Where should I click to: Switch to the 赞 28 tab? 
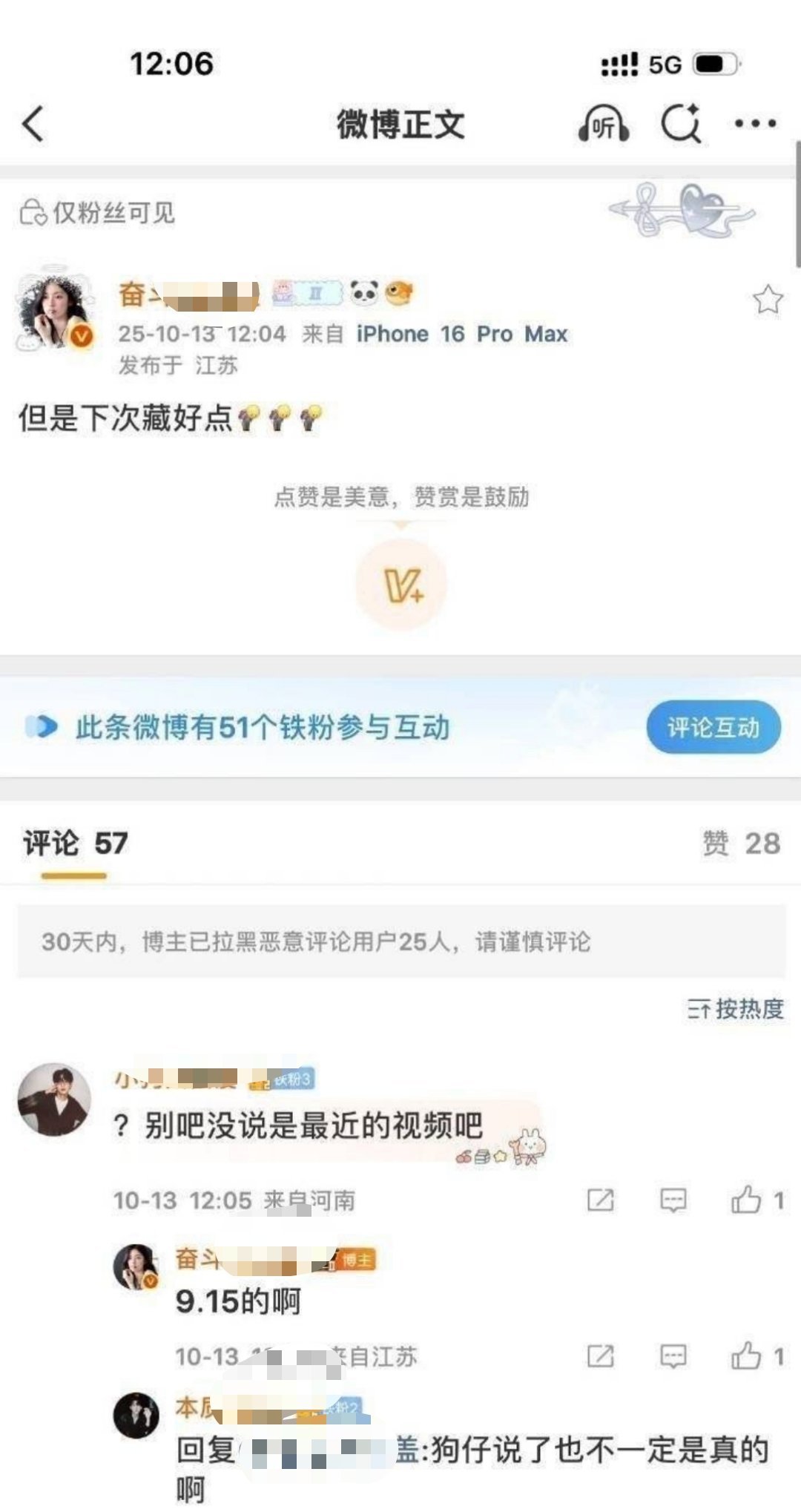[x=741, y=844]
